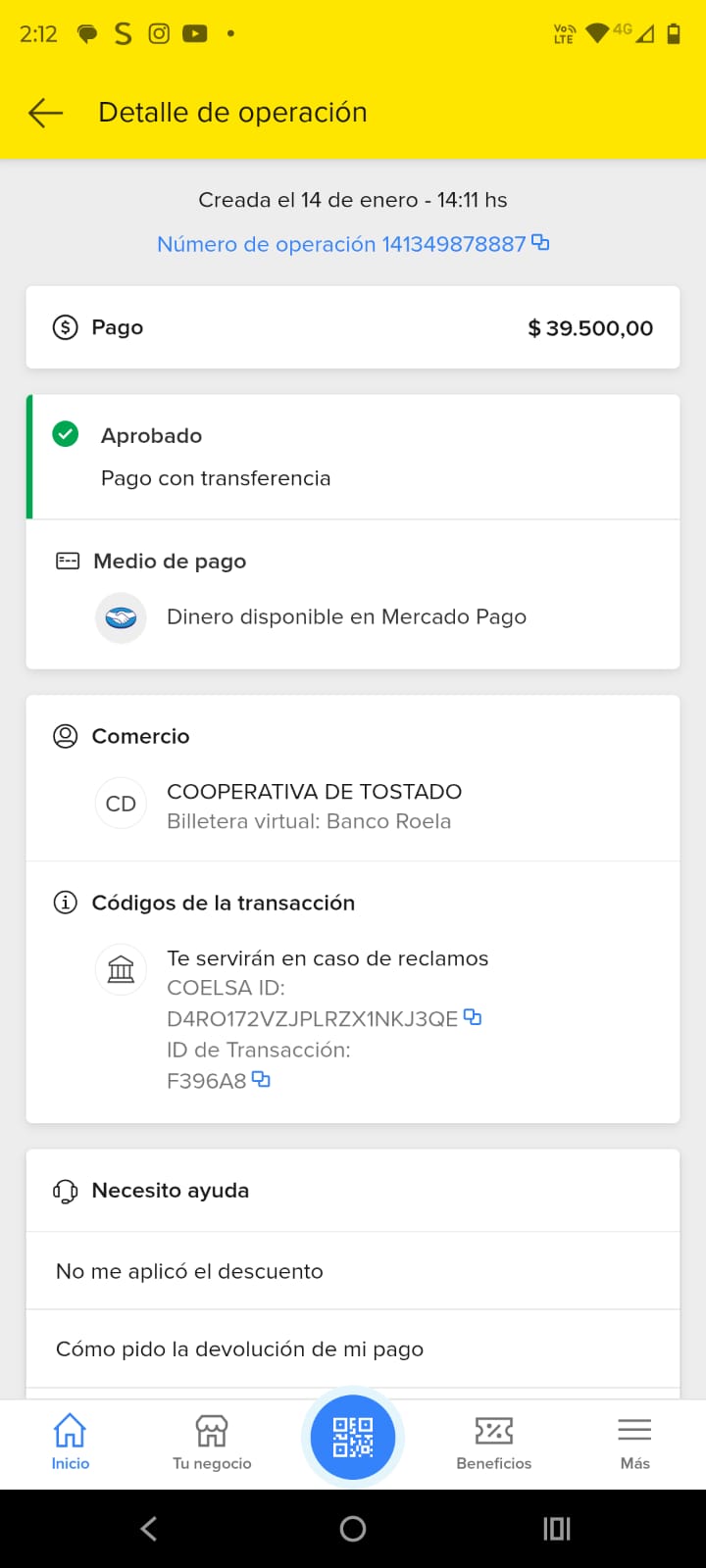This screenshot has width=706, height=1568.
Task: Switch to the Beneficios tab
Action: point(493,1442)
